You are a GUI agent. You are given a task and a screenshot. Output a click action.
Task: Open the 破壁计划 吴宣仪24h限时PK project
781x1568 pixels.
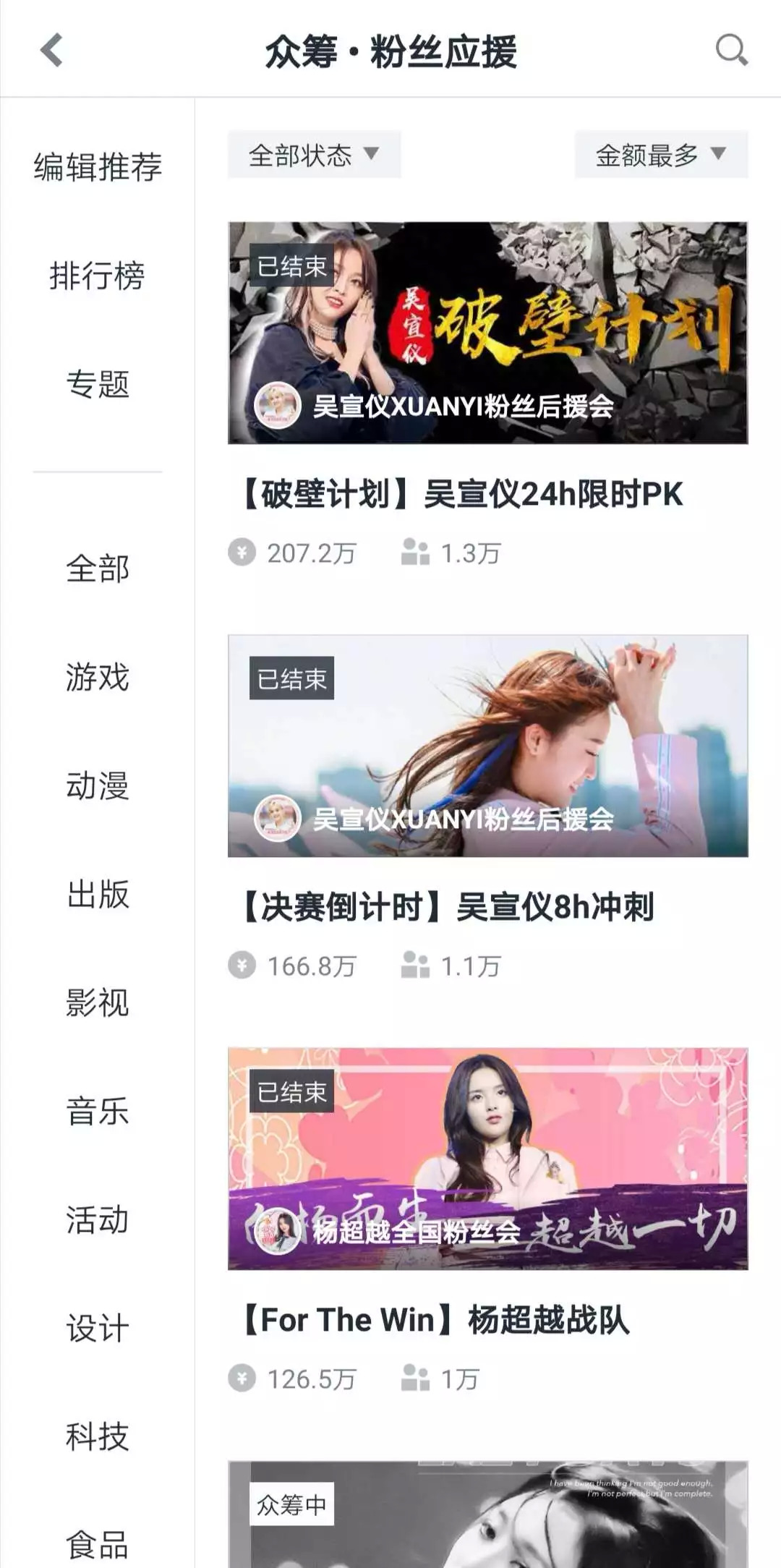[487, 333]
